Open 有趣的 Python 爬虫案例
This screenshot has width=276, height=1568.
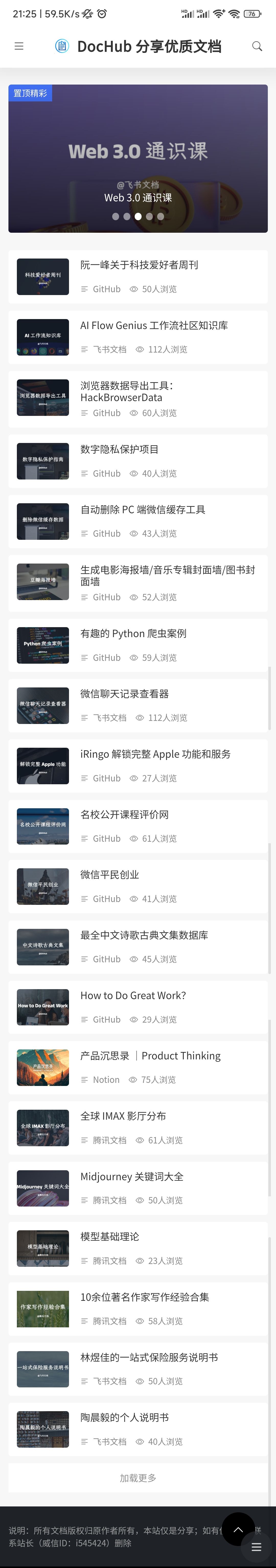[x=133, y=634]
